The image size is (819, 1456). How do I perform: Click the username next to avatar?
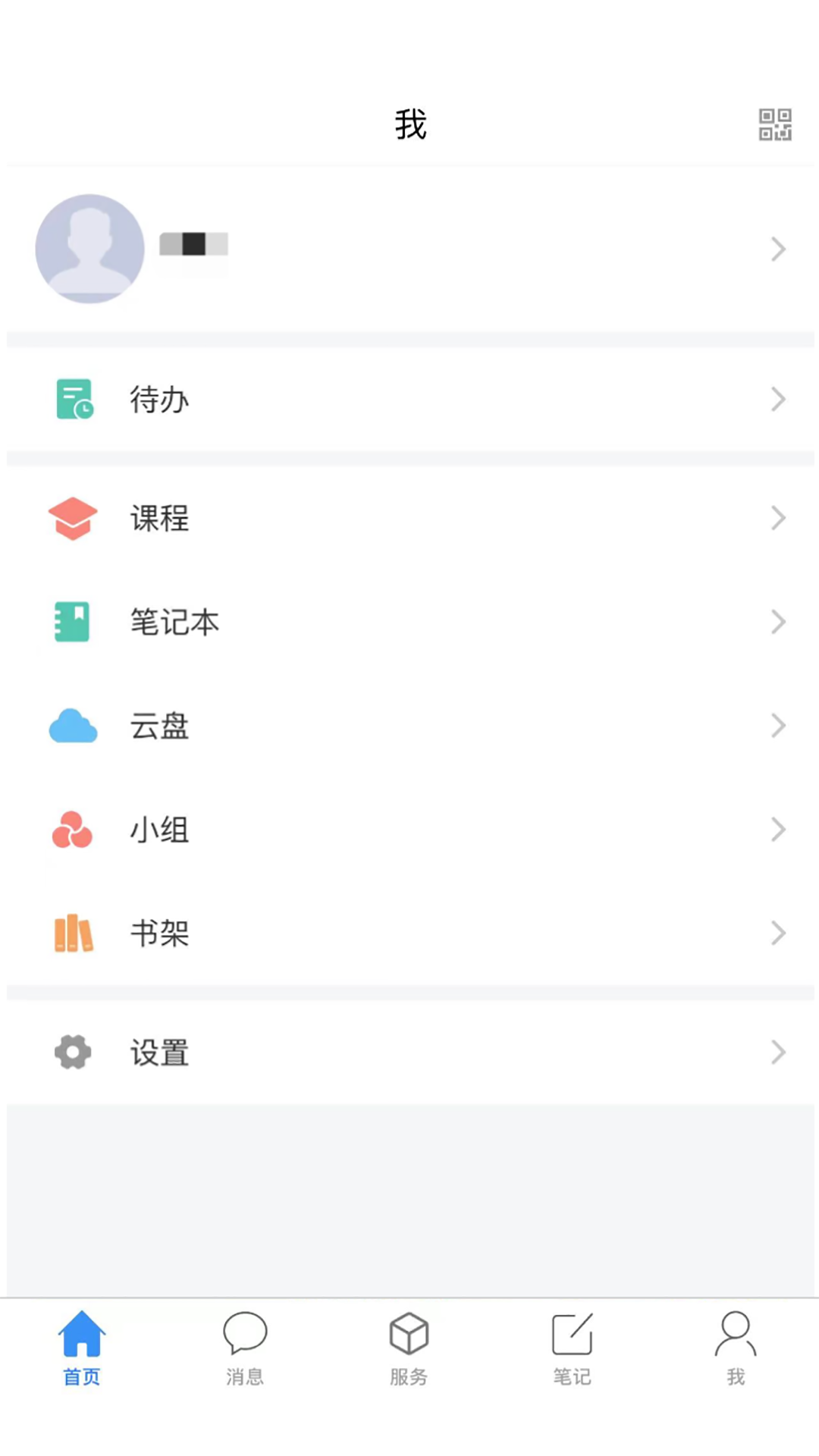(x=193, y=243)
